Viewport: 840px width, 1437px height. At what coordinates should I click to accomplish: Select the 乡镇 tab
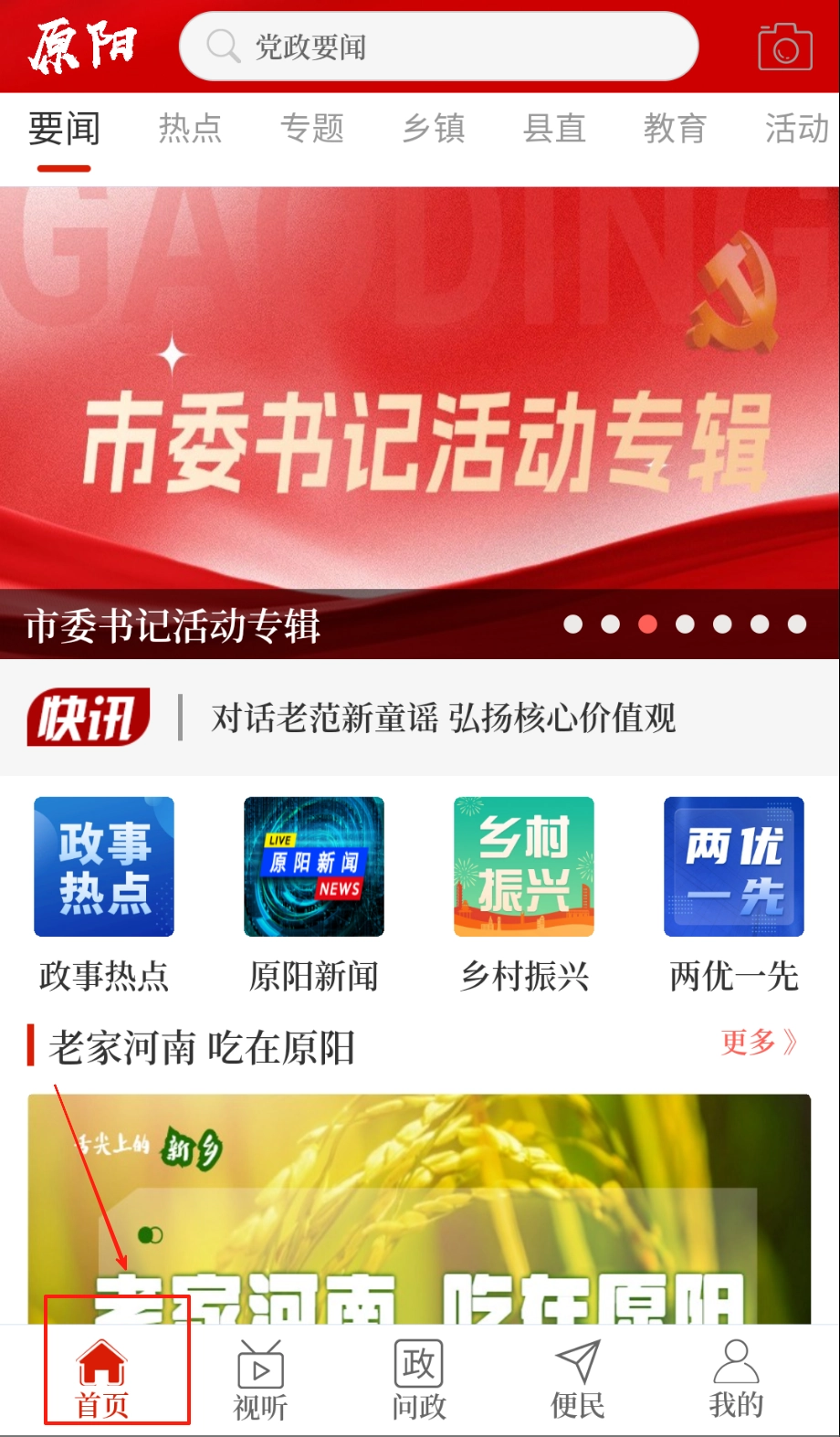(x=434, y=129)
